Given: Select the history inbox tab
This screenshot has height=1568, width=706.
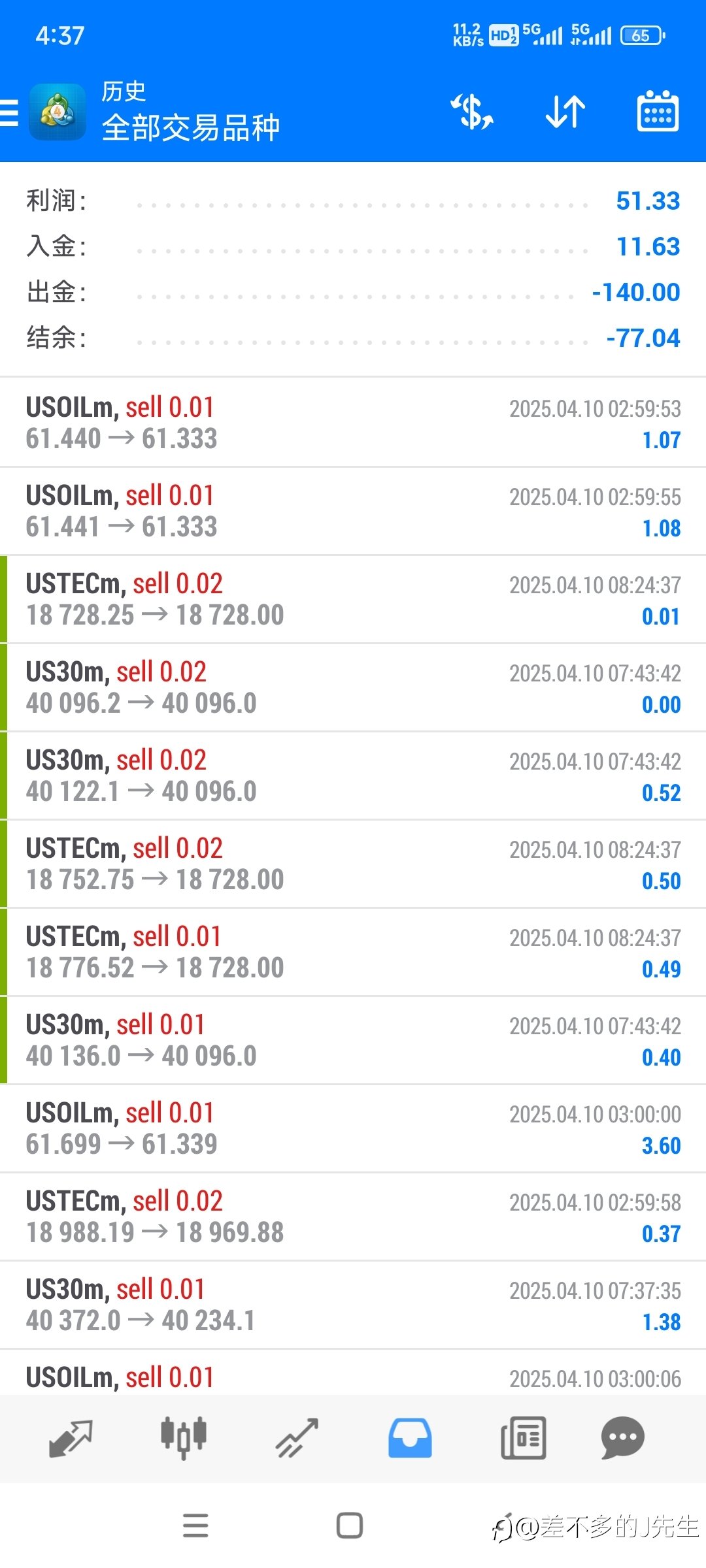Looking at the screenshot, I should tap(410, 1438).
